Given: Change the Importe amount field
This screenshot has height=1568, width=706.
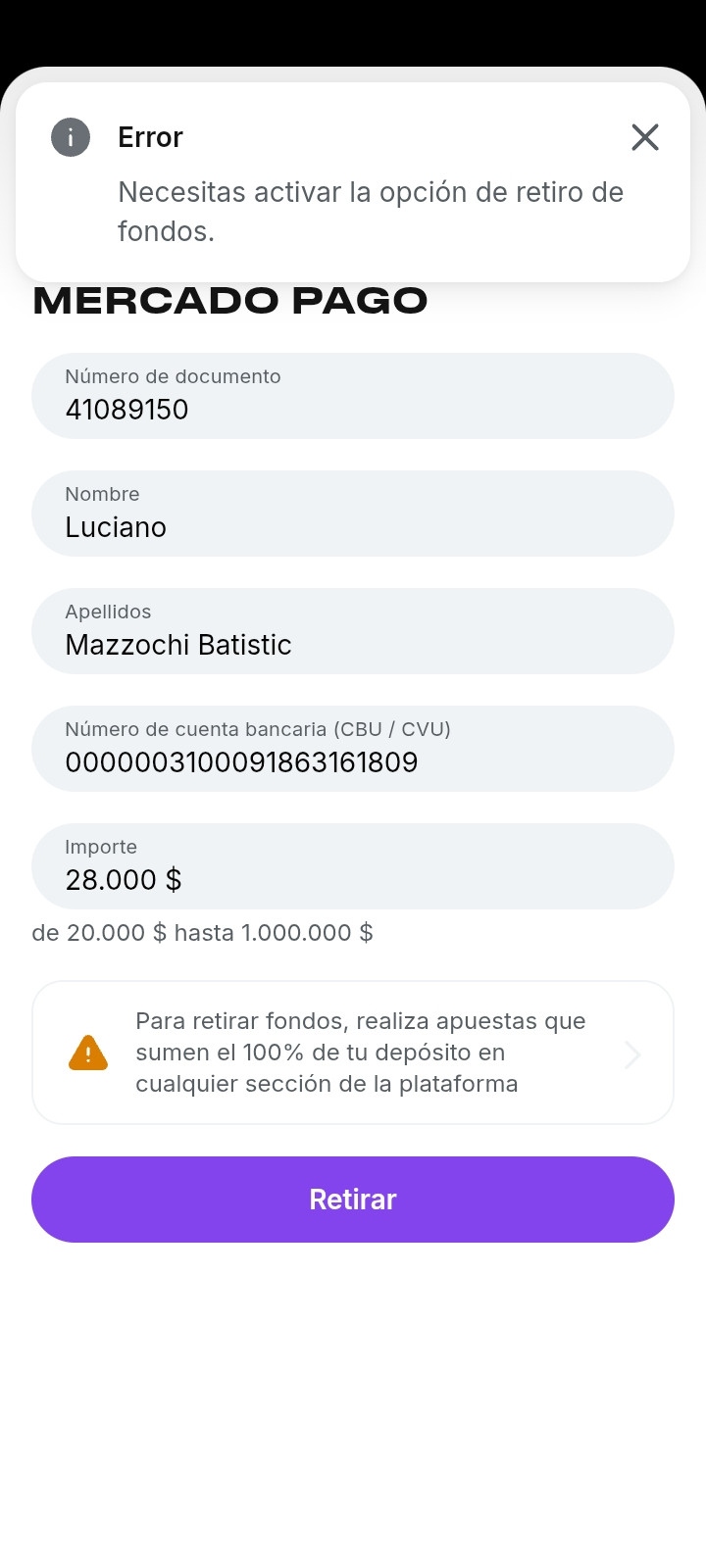Looking at the screenshot, I should (x=353, y=866).
